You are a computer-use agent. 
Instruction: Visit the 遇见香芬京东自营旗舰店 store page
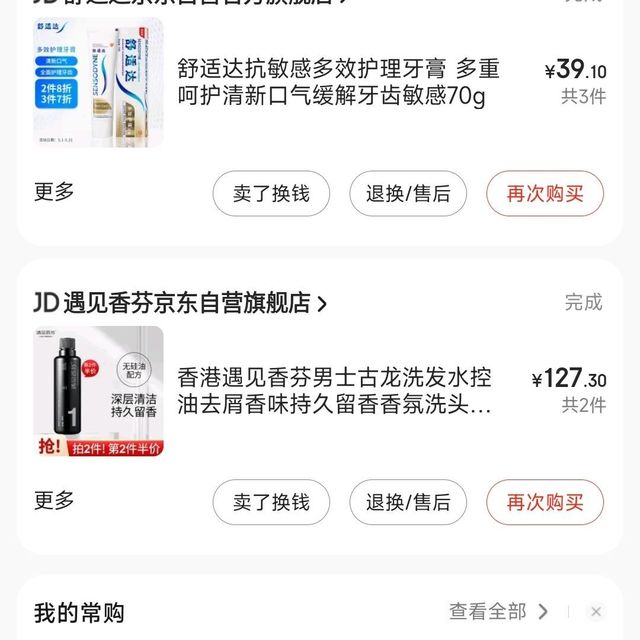(180, 303)
